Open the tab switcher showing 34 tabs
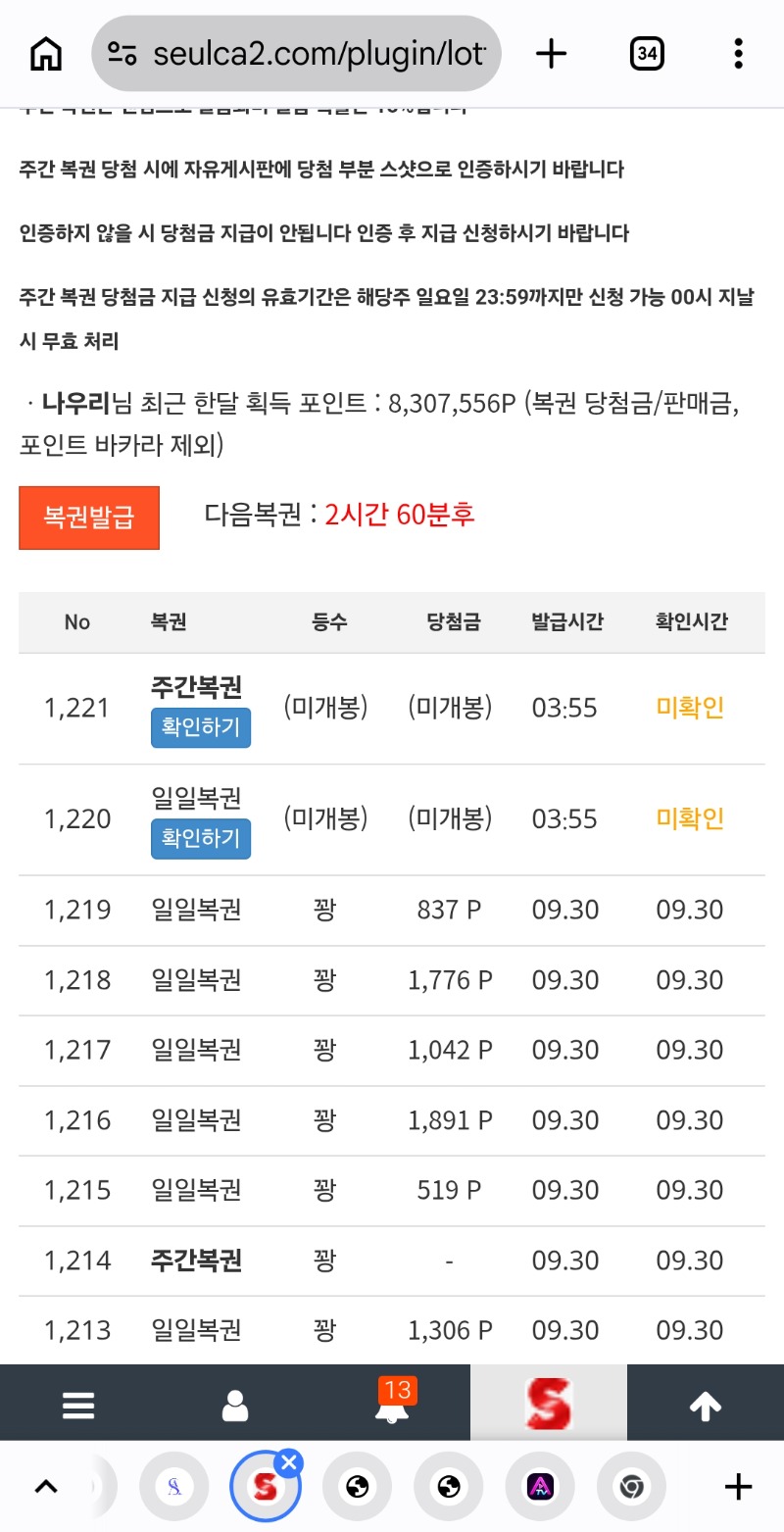Image resolution: width=784 pixels, height=1532 pixels. coord(647,54)
